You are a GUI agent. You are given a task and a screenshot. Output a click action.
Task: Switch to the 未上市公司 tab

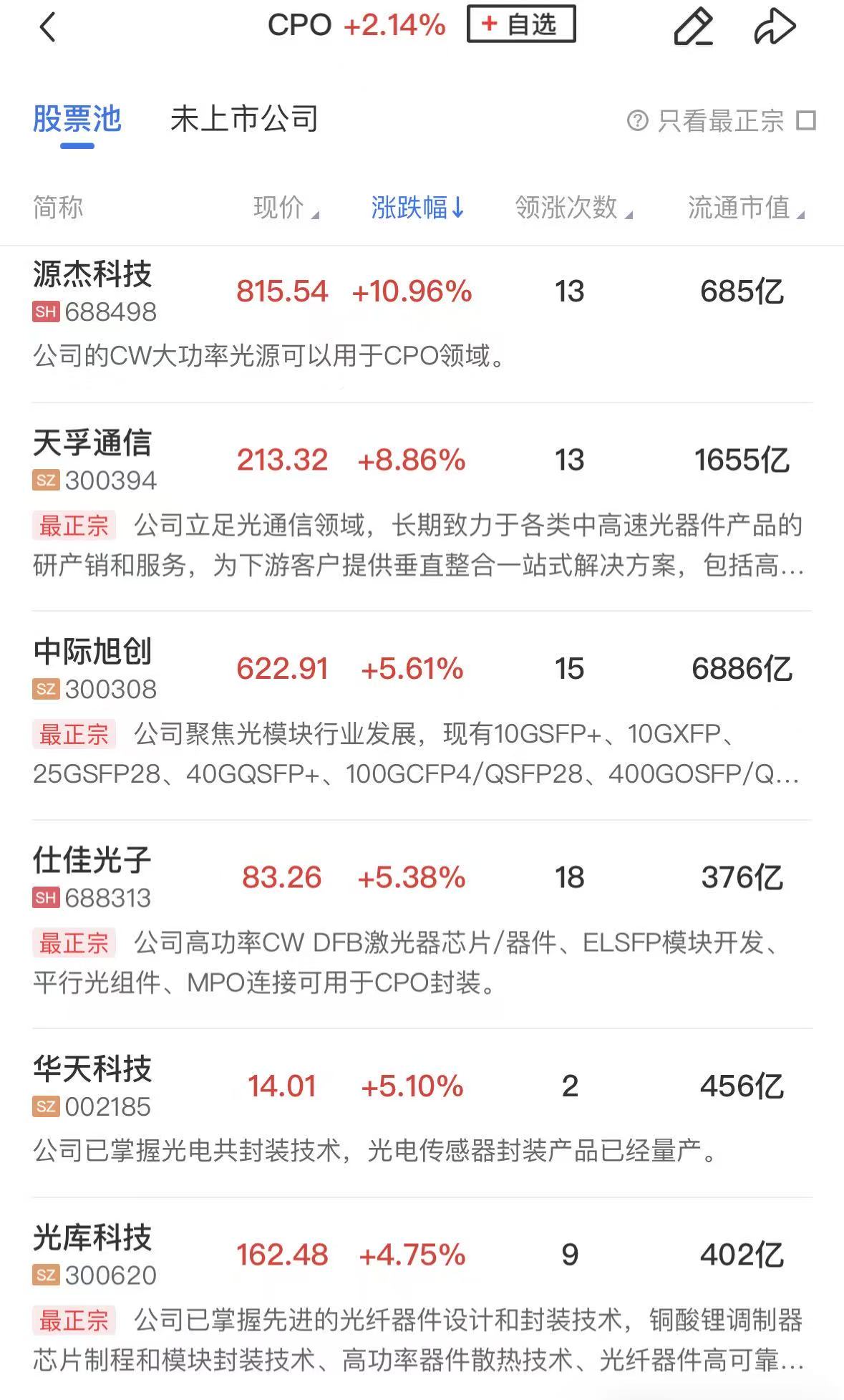point(244,119)
